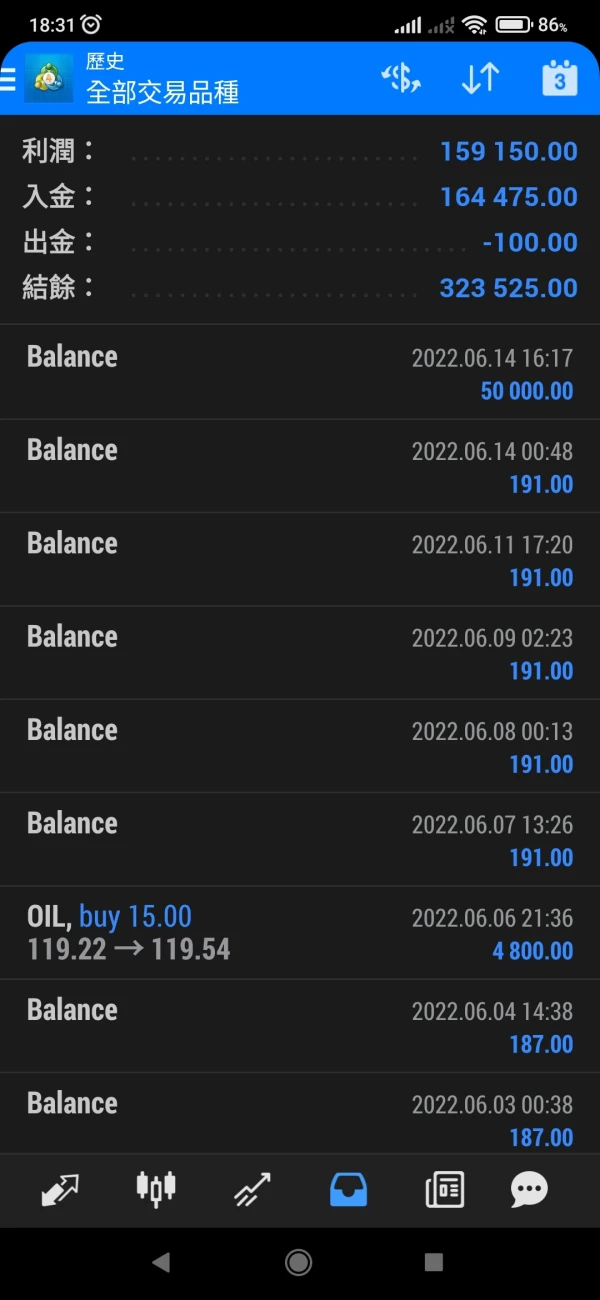Open the side drawer menu
Viewport: 600px width, 1300px height.
pyautogui.click(x=9, y=78)
